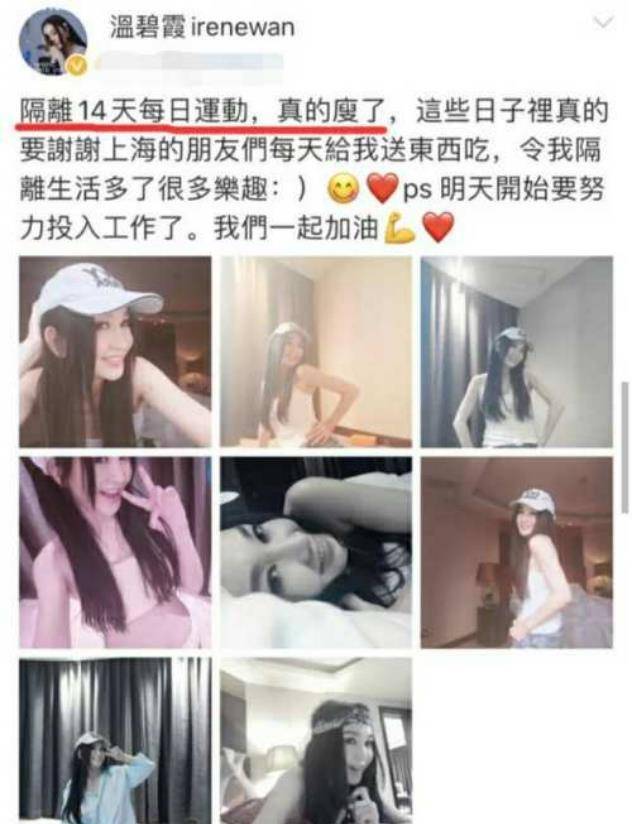This screenshot has height=824, width=632.
Task: Open the close-up photo with white cap
Action: (x=115, y=351)
